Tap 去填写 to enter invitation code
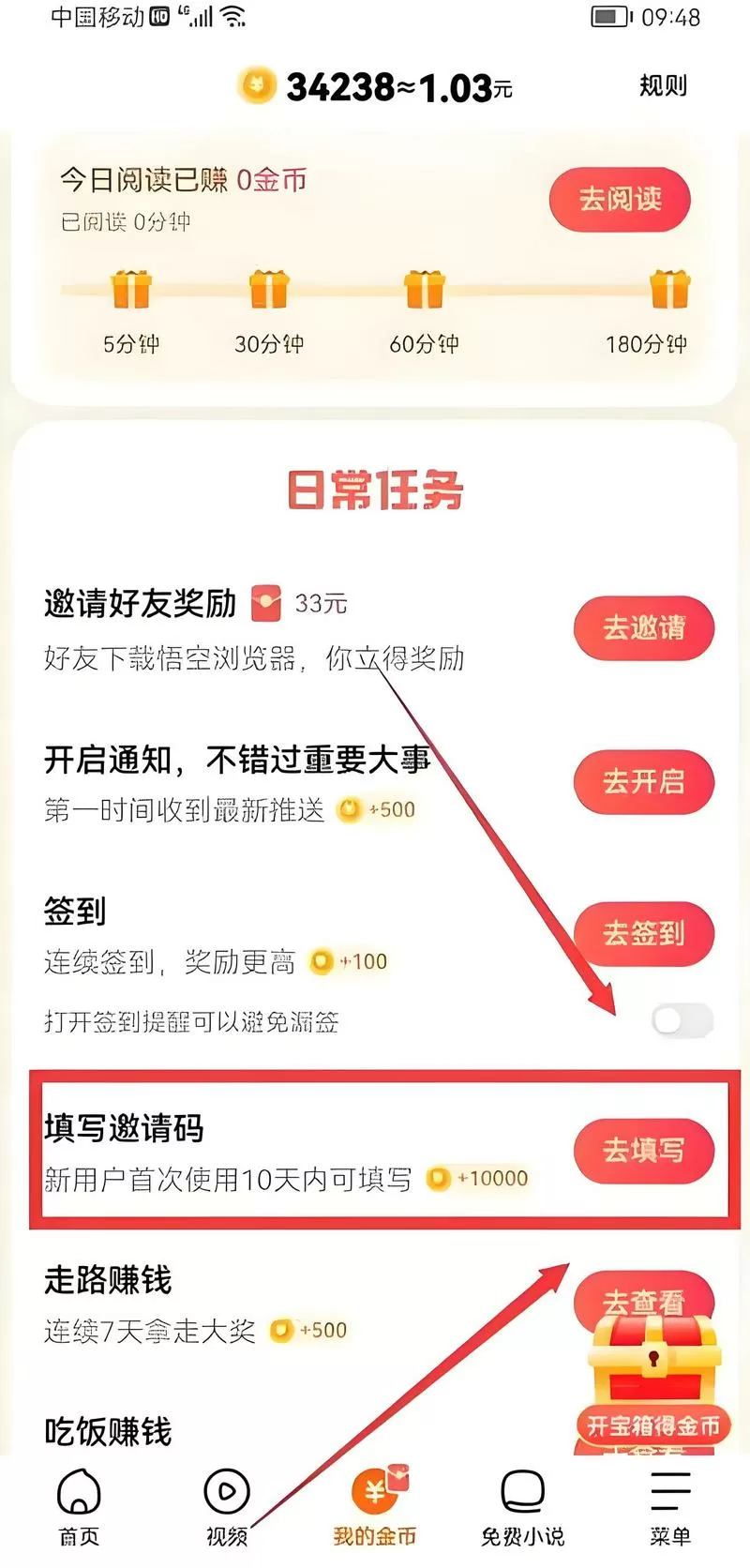Screen dimensions: 750x1568 pos(644,1151)
